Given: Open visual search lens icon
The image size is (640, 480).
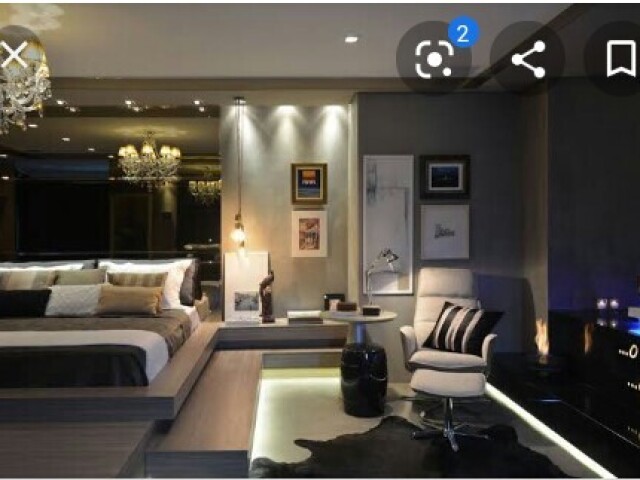Looking at the screenshot, I should tap(434, 59).
